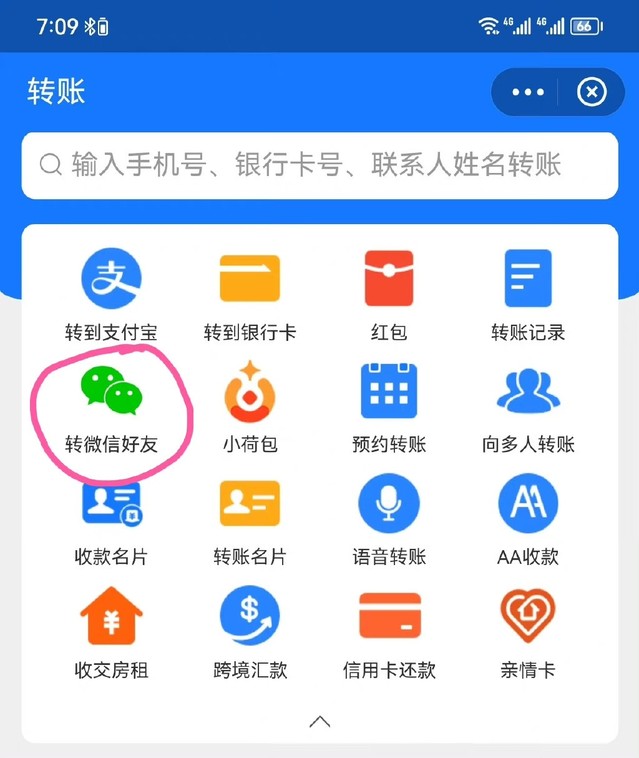
Task: Start 语音转账 voice transfer
Action: click(389, 520)
